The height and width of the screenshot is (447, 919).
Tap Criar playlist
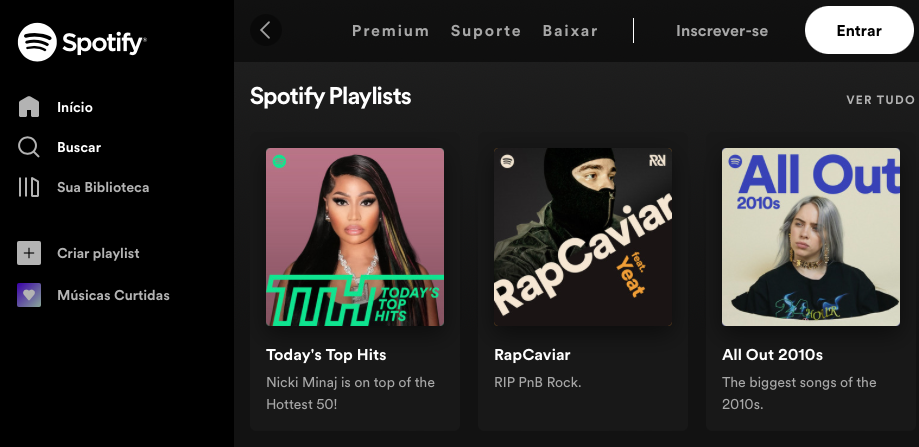pos(97,253)
